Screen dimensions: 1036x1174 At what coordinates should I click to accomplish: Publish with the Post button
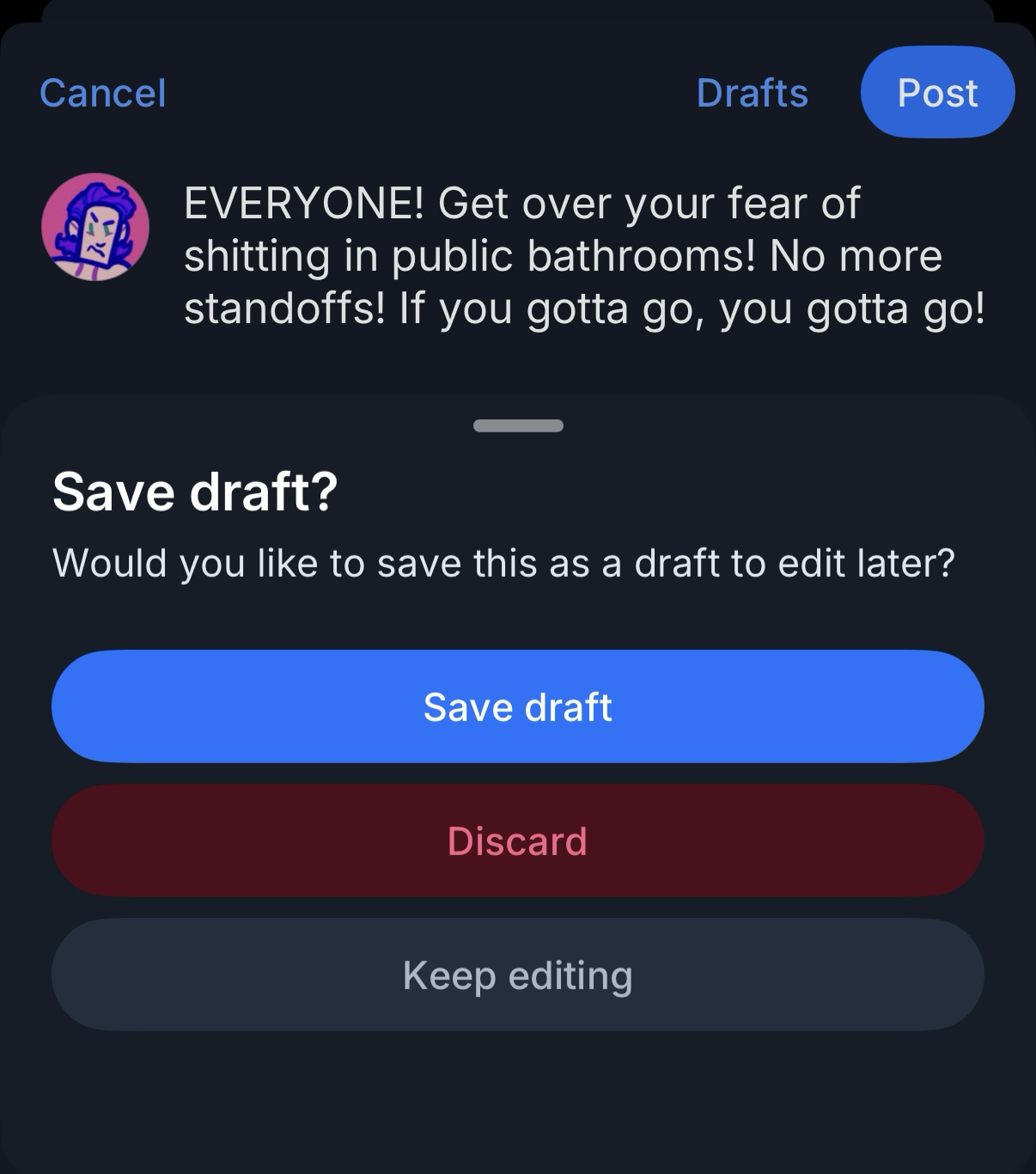tap(937, 93)
